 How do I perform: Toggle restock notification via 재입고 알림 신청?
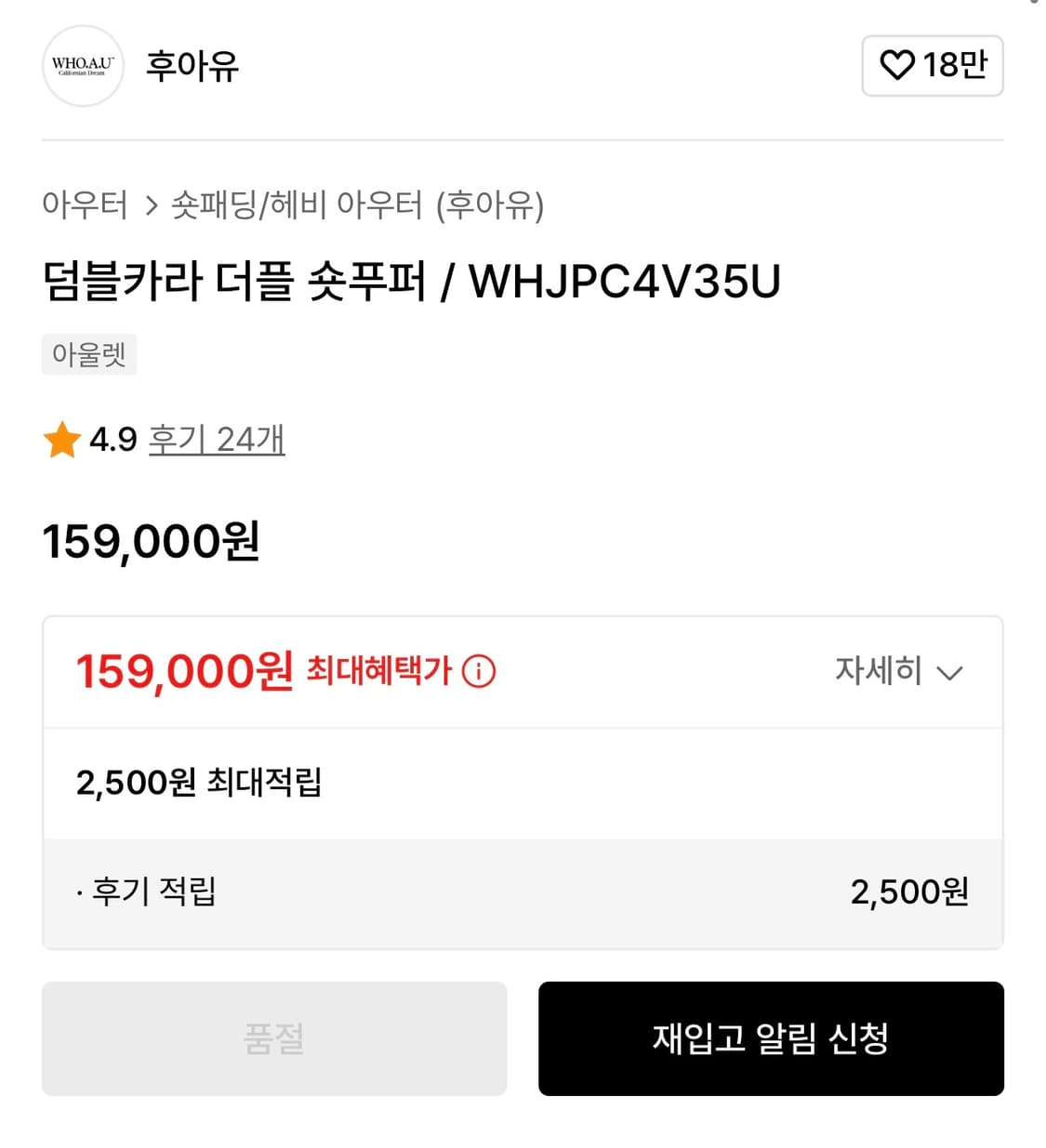770,1039
